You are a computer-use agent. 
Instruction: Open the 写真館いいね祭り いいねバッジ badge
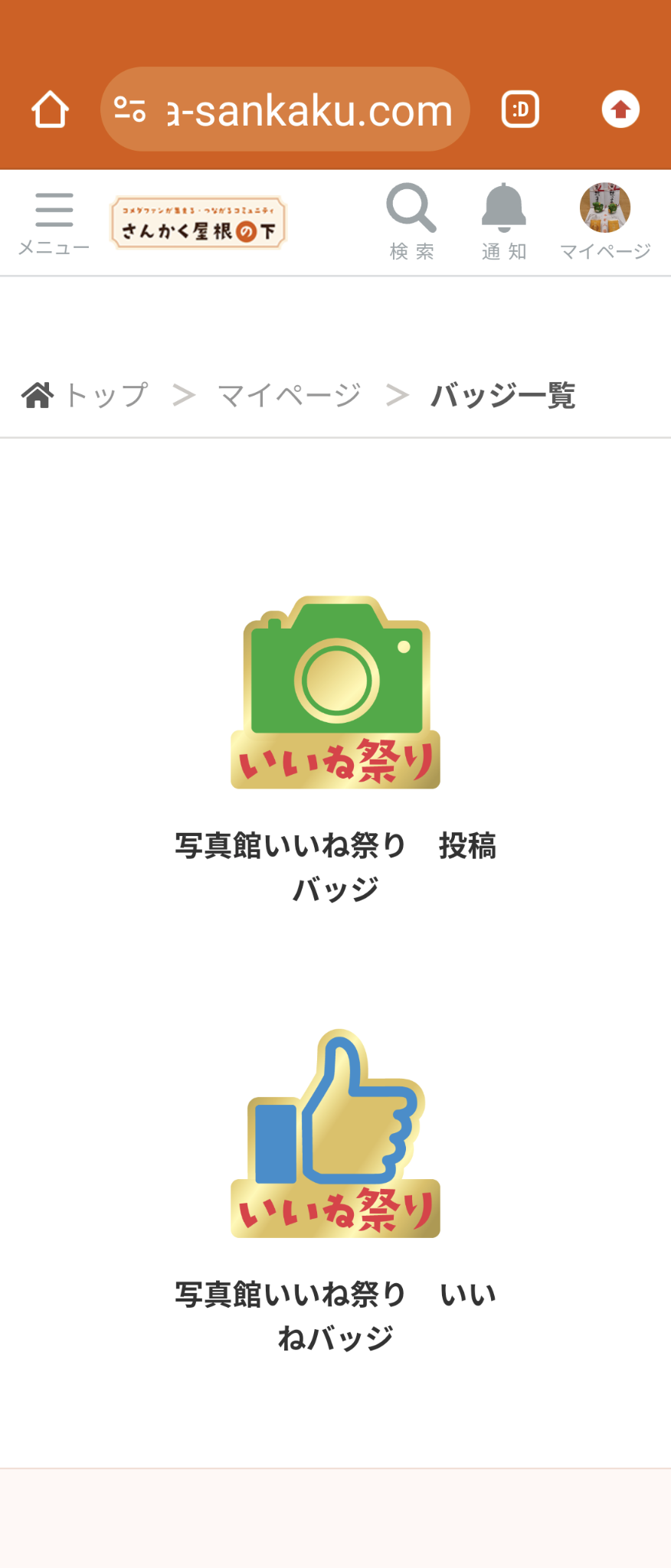[x=335, y=1133]
